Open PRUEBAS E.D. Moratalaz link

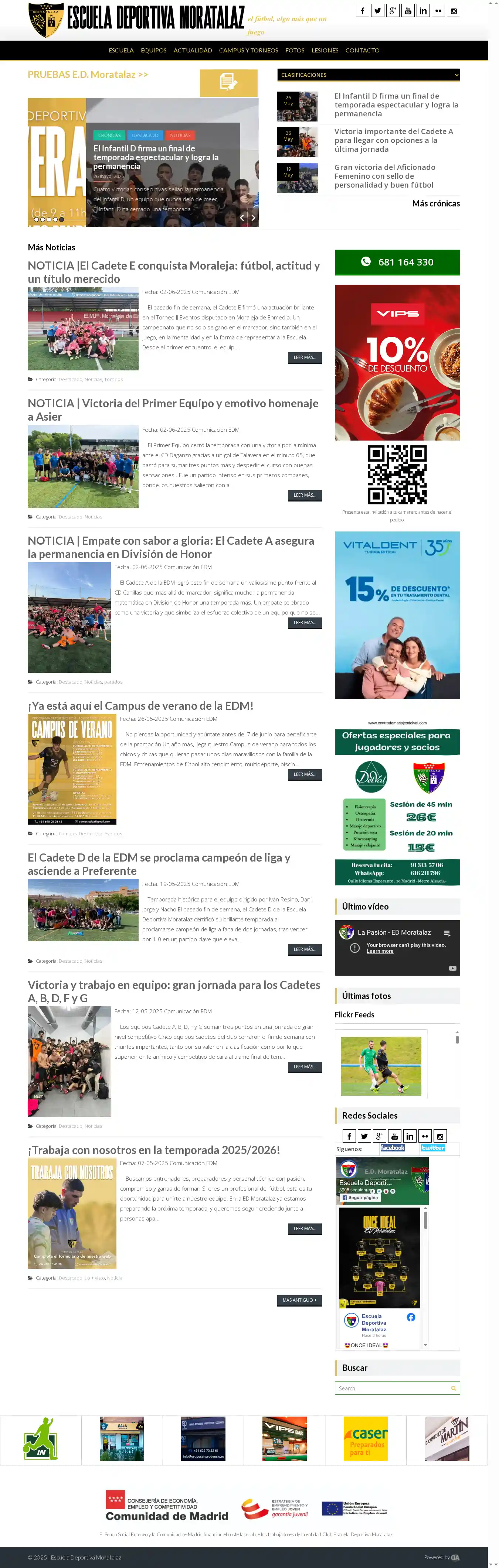click(x=88, y=74)
